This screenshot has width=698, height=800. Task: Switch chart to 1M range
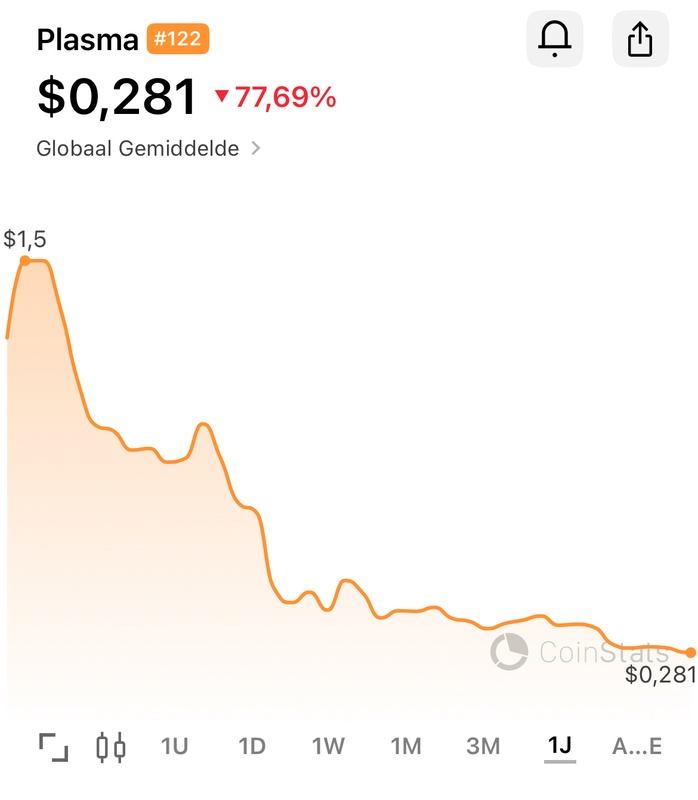pyautogui.click(x=406, y=746)
